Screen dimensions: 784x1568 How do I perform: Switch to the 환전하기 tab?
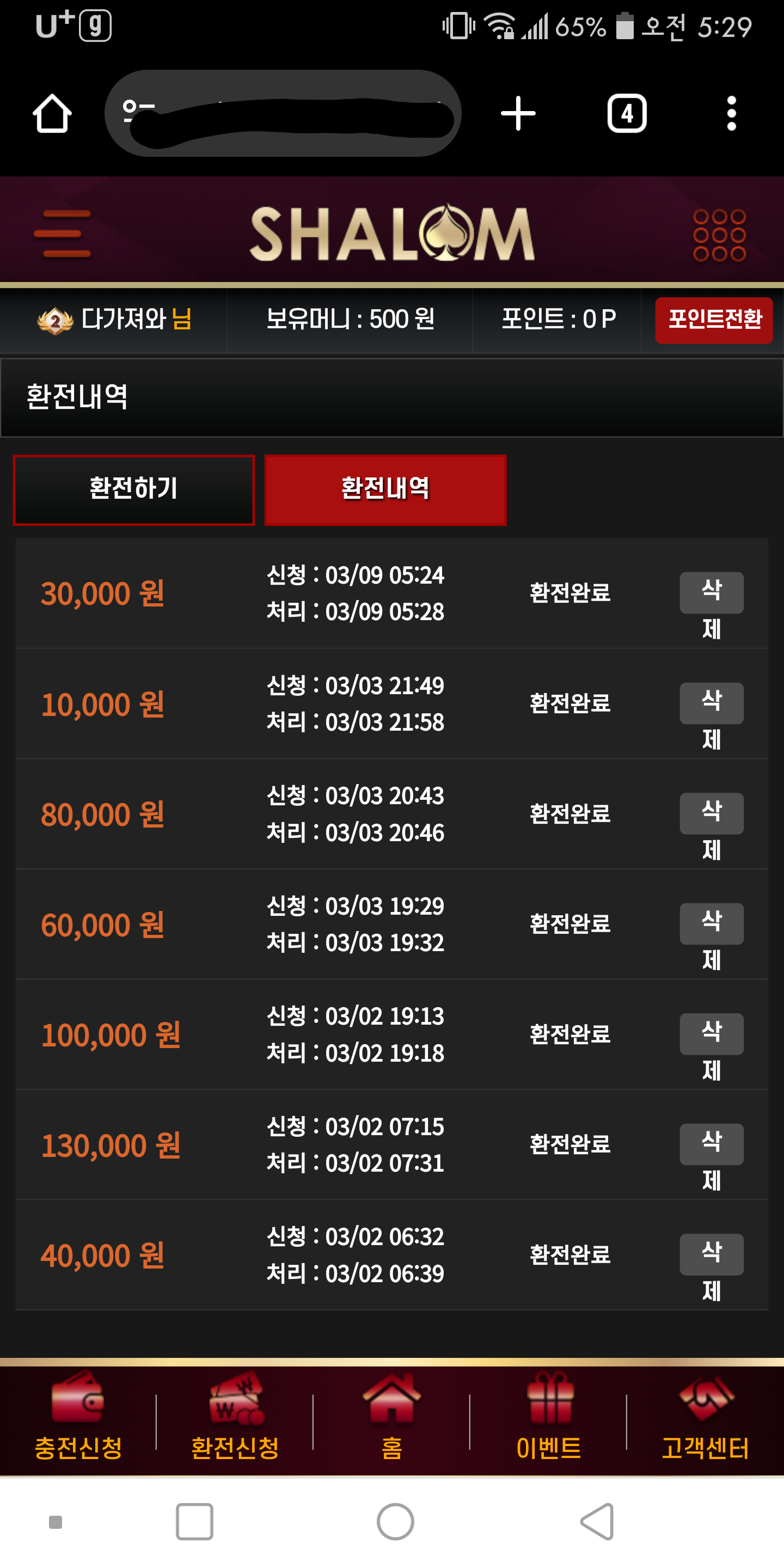(x=133, y=489)
